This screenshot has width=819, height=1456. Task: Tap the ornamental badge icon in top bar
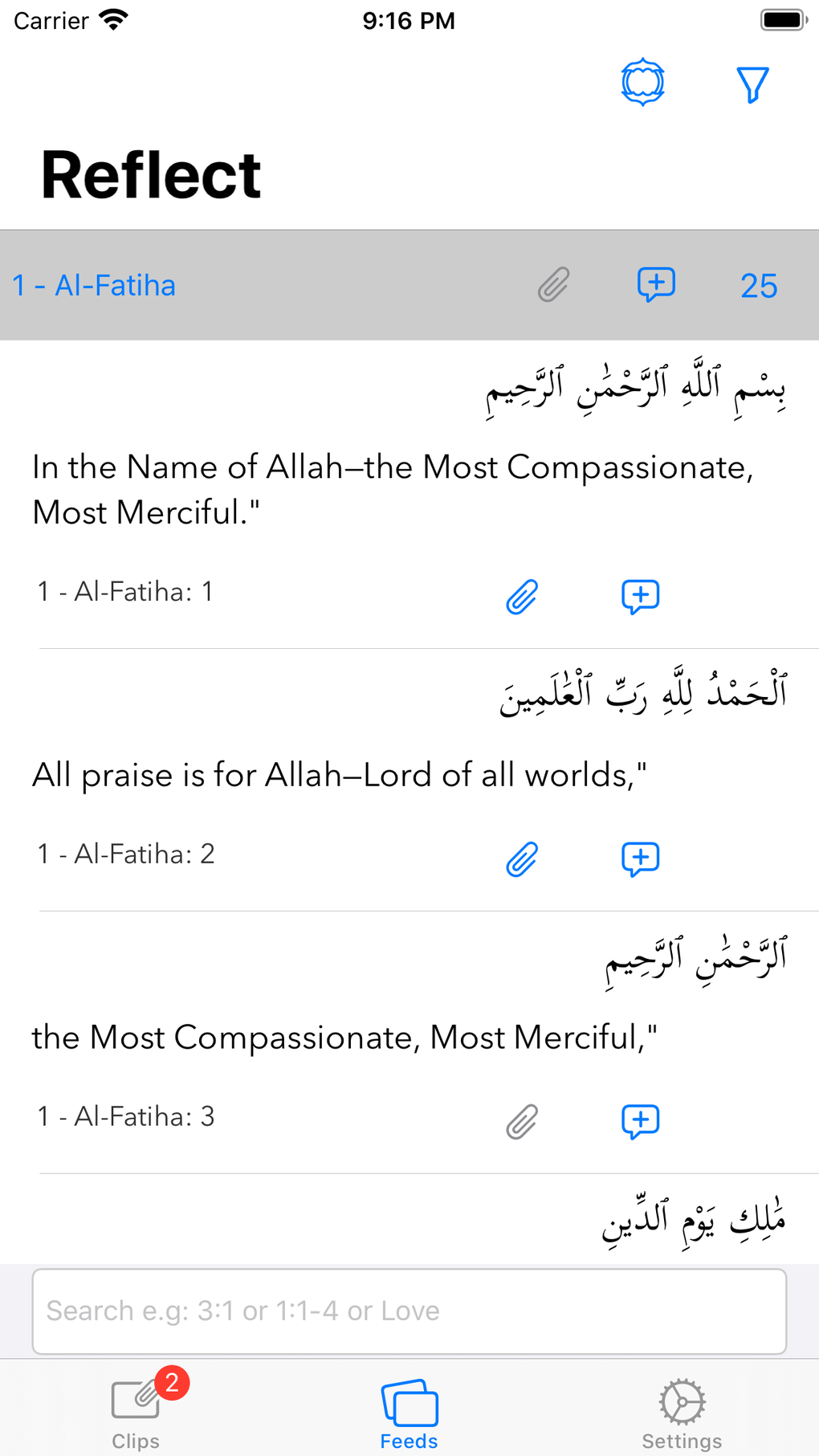(x=642, y=82)
